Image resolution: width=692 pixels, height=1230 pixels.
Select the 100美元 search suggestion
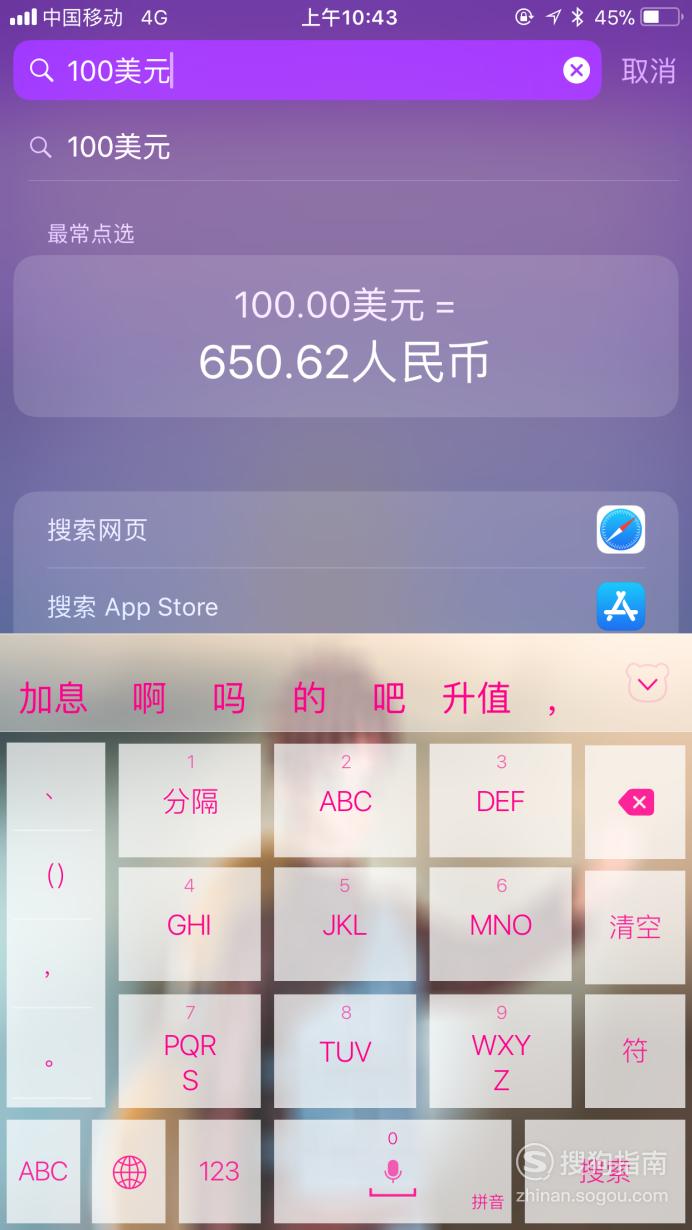click(118, 148)
